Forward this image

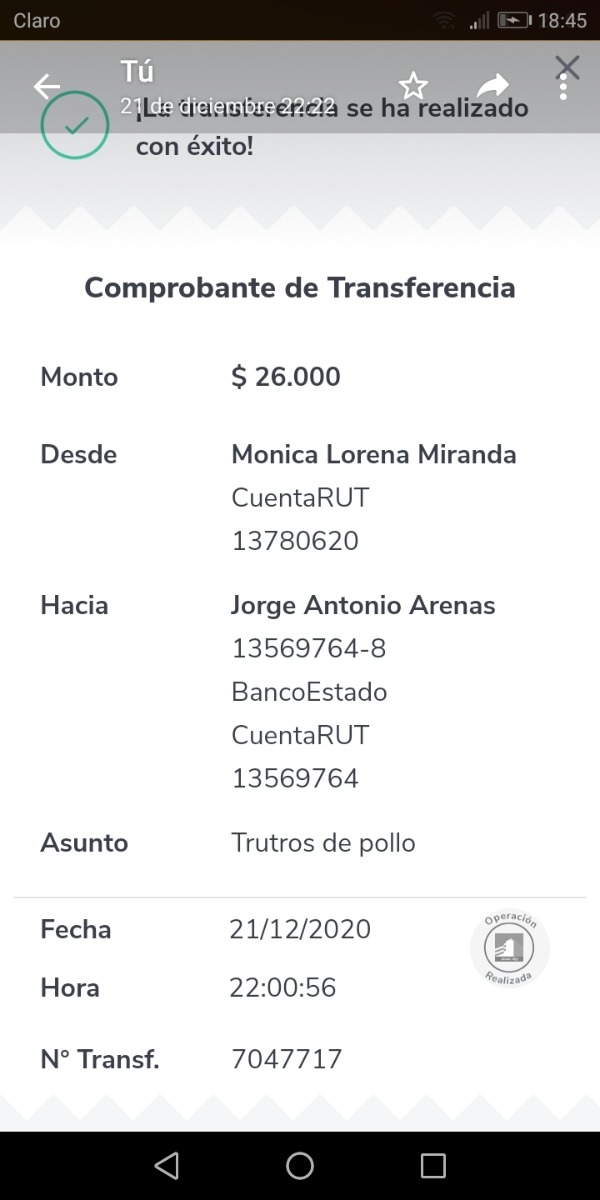pyautogui.click(x=493, y=86)
